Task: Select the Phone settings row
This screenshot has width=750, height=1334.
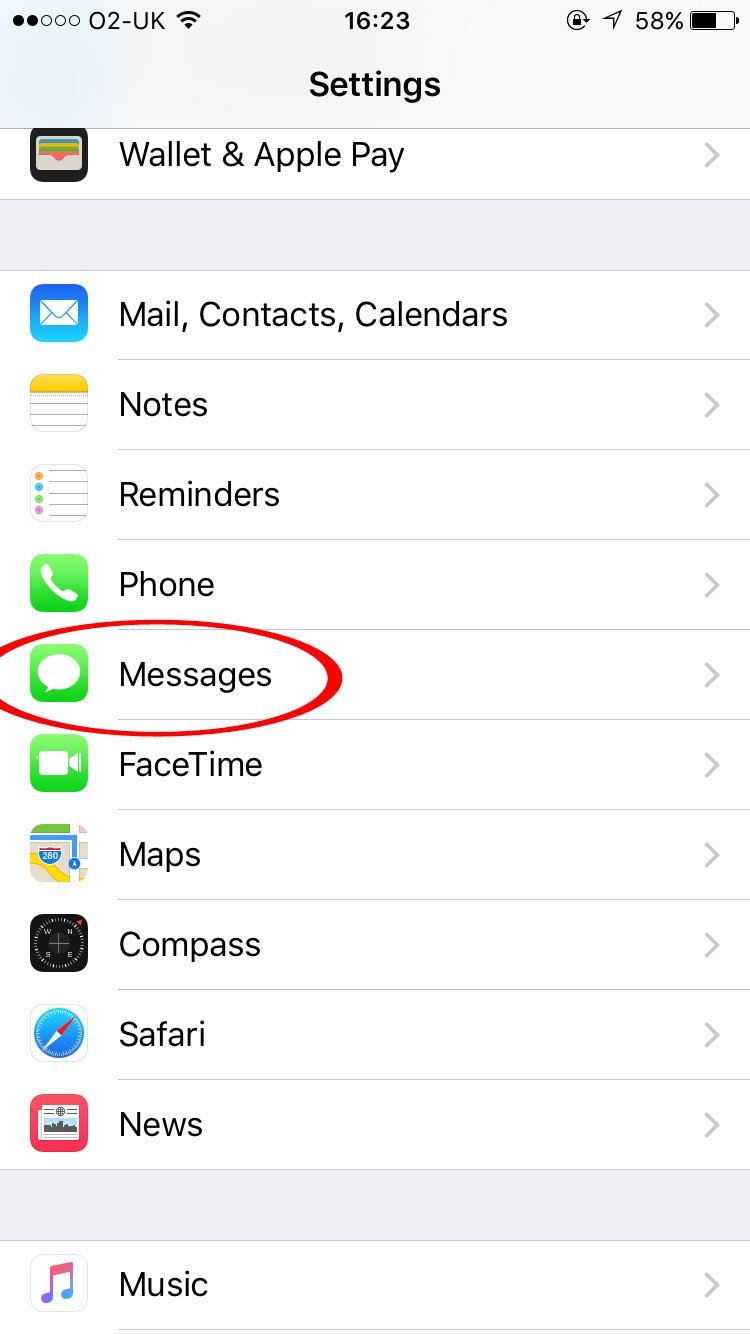Action: (375, 585)
